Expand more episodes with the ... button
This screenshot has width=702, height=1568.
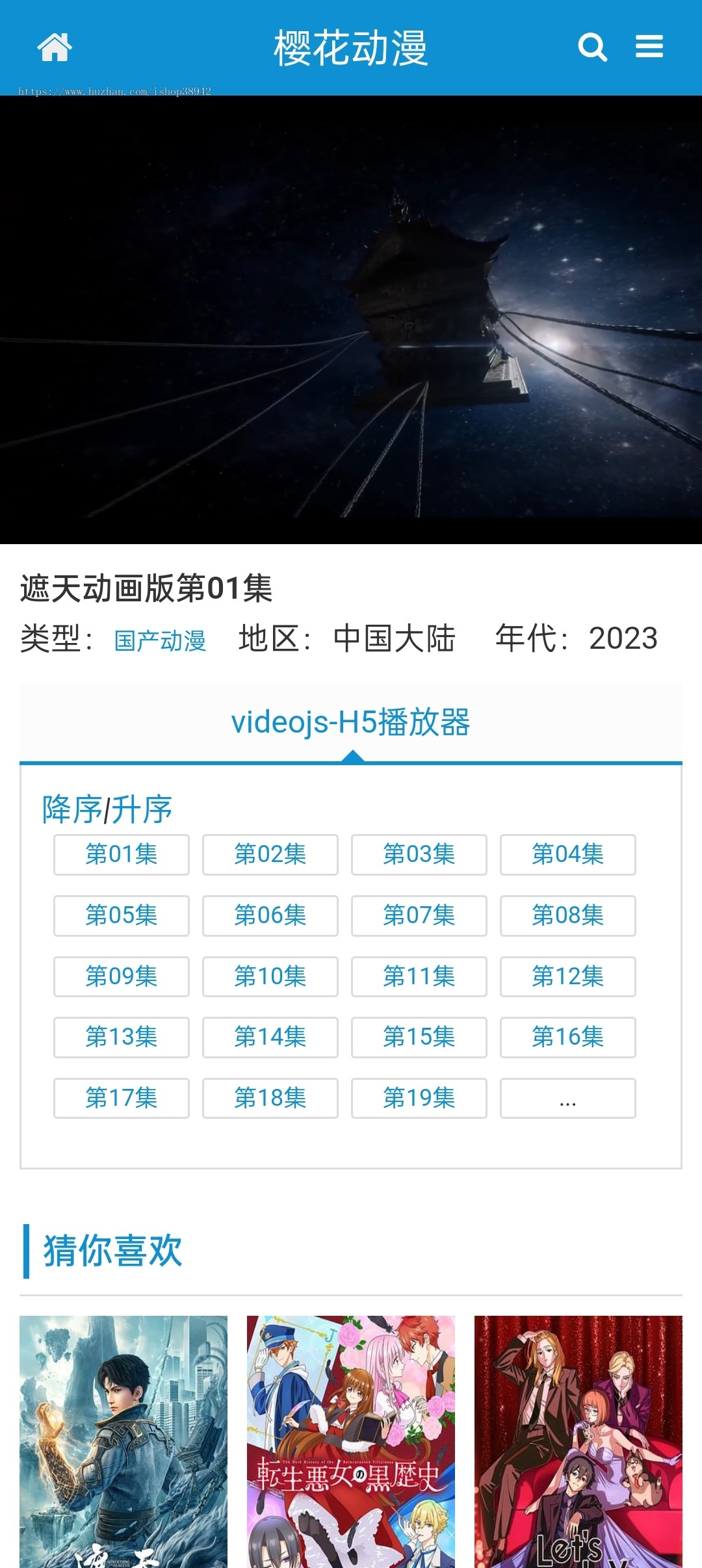pyautogui.click(x=567, y=1098)
